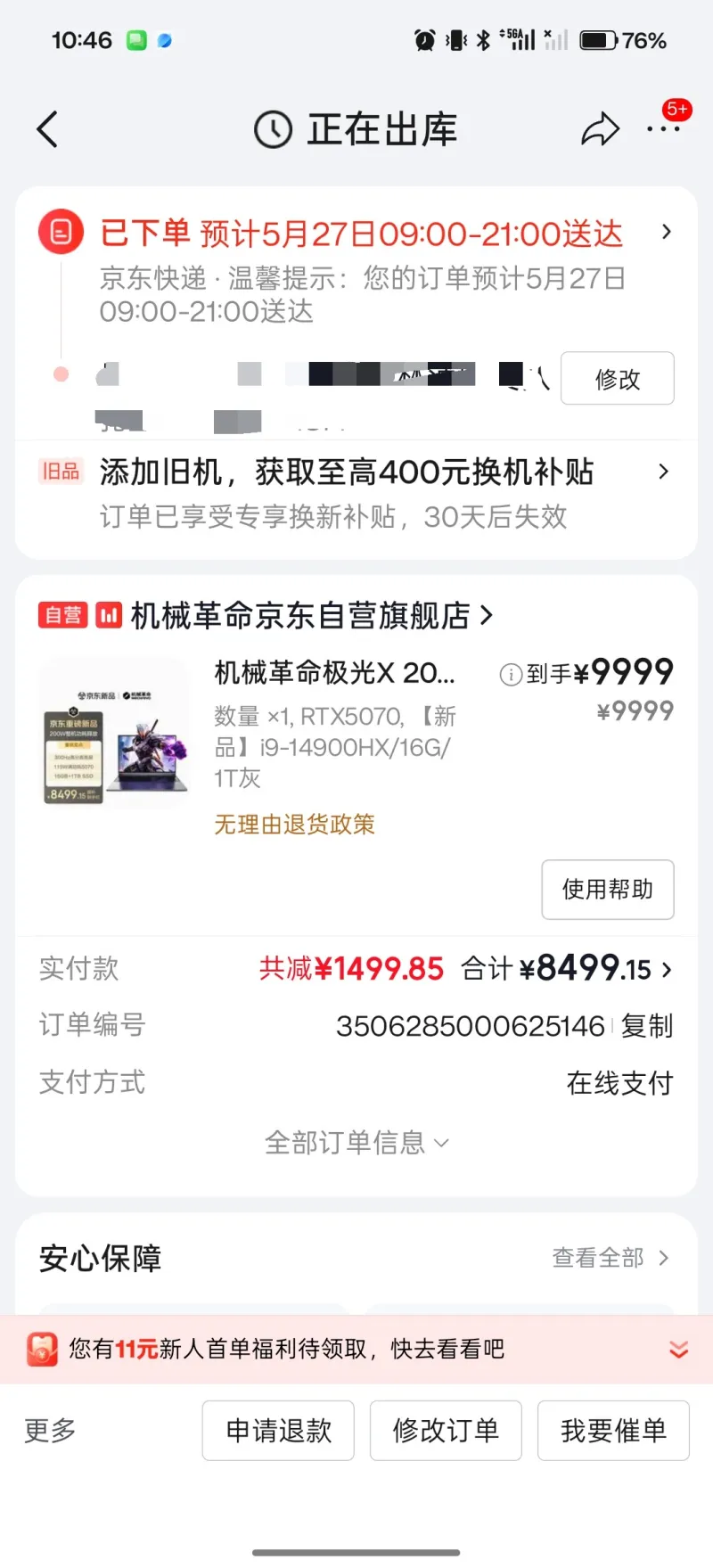Viewport: 713px width, 1568px height.
Task: Open the 合计 ¥8499.15 payment breakdown
Action: (x=567, y=969)
